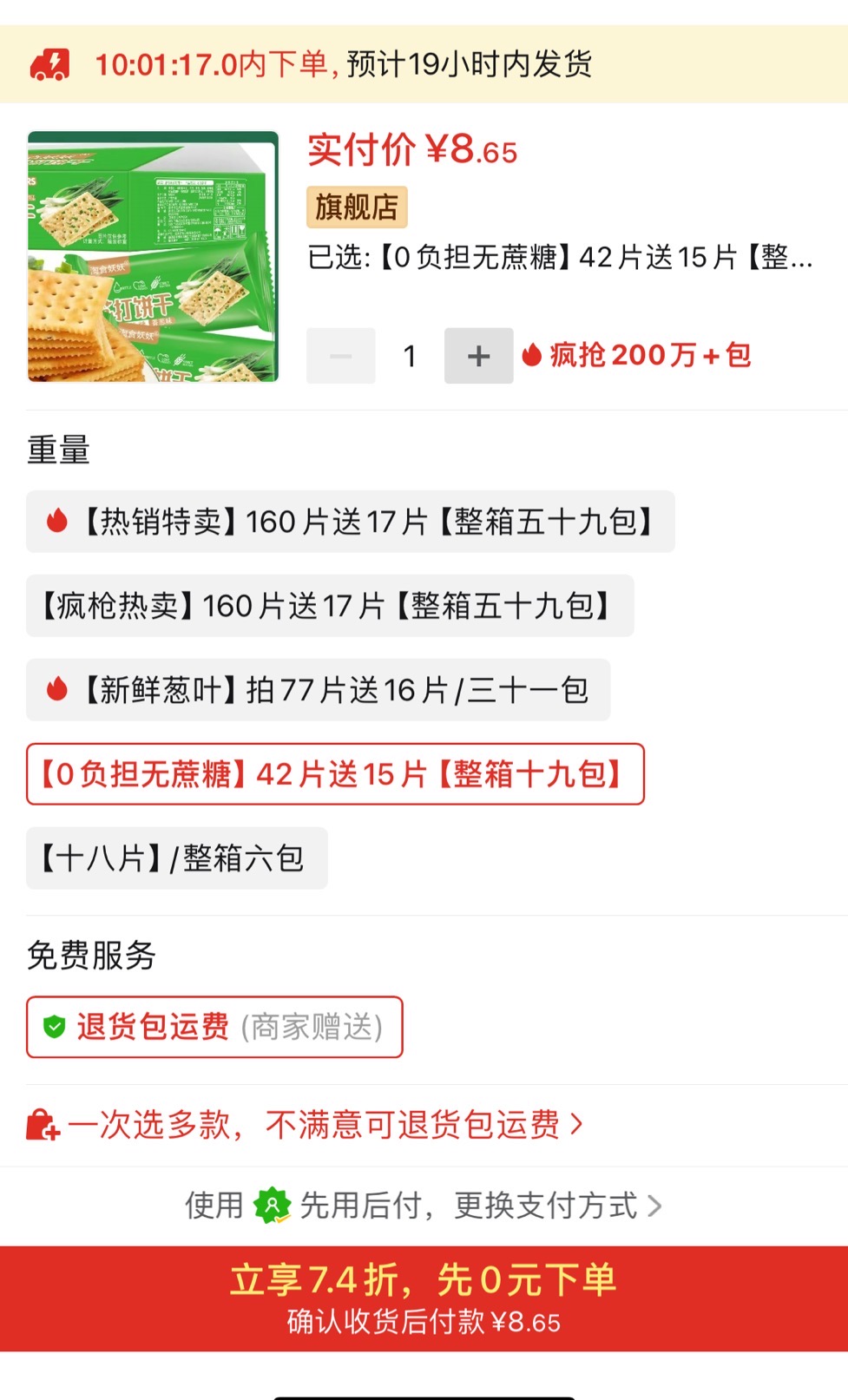This screenshot has width=848, height=1400.
Task: Increase quantity with the plus button
Action: point(478,356)
